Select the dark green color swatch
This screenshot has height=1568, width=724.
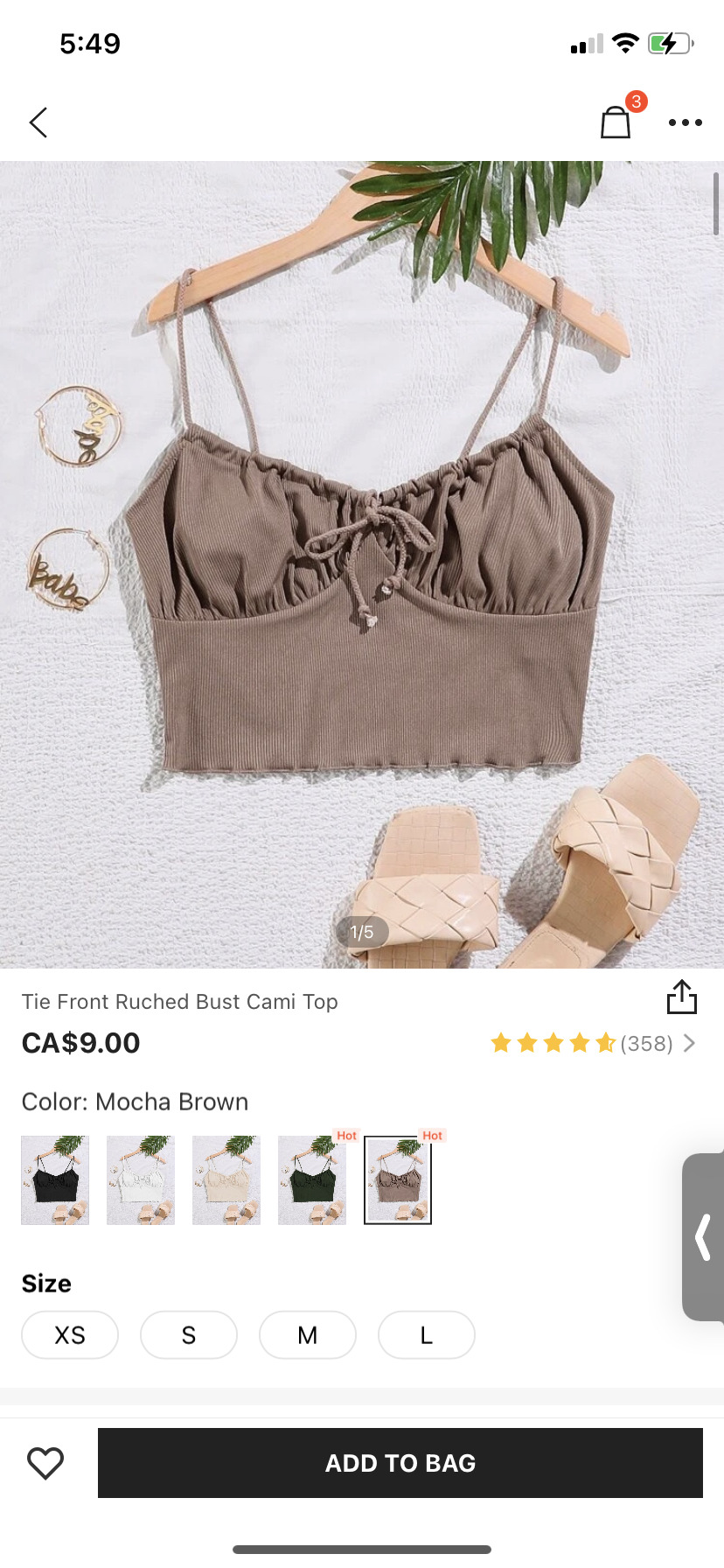[x=312, y=1179]
